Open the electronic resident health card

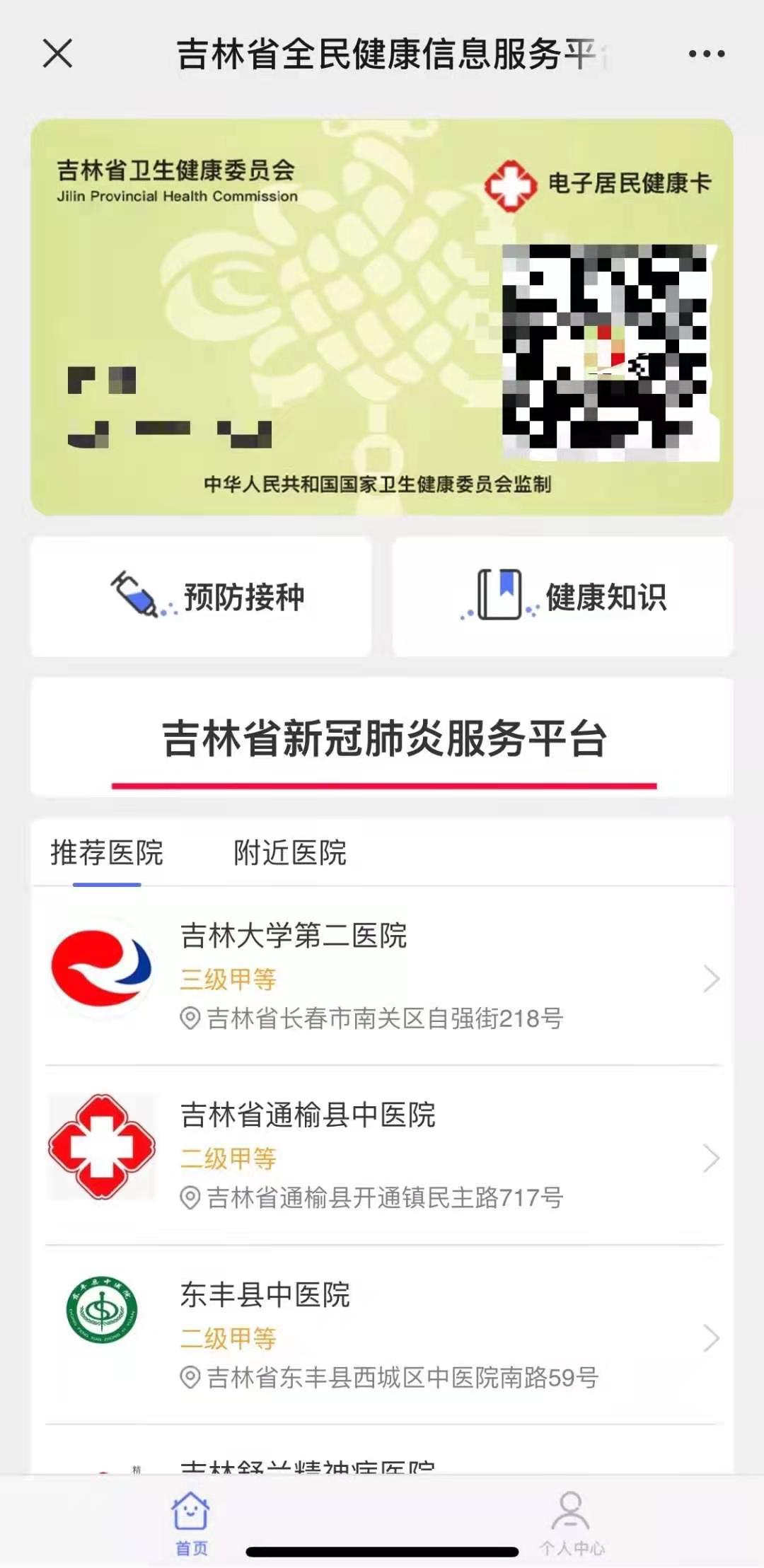pos(381,317)
